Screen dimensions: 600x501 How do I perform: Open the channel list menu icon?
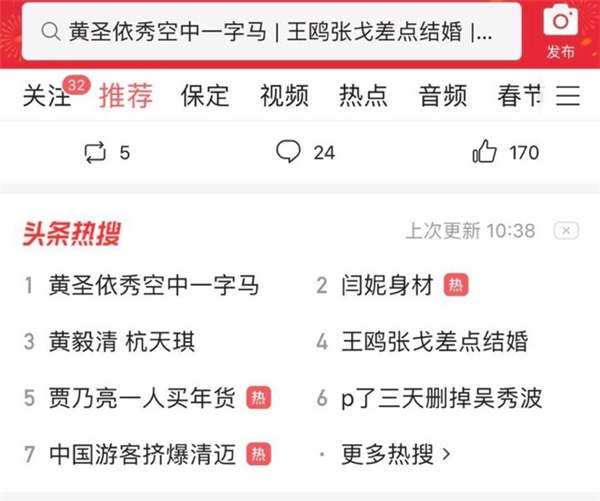point(568,97)
